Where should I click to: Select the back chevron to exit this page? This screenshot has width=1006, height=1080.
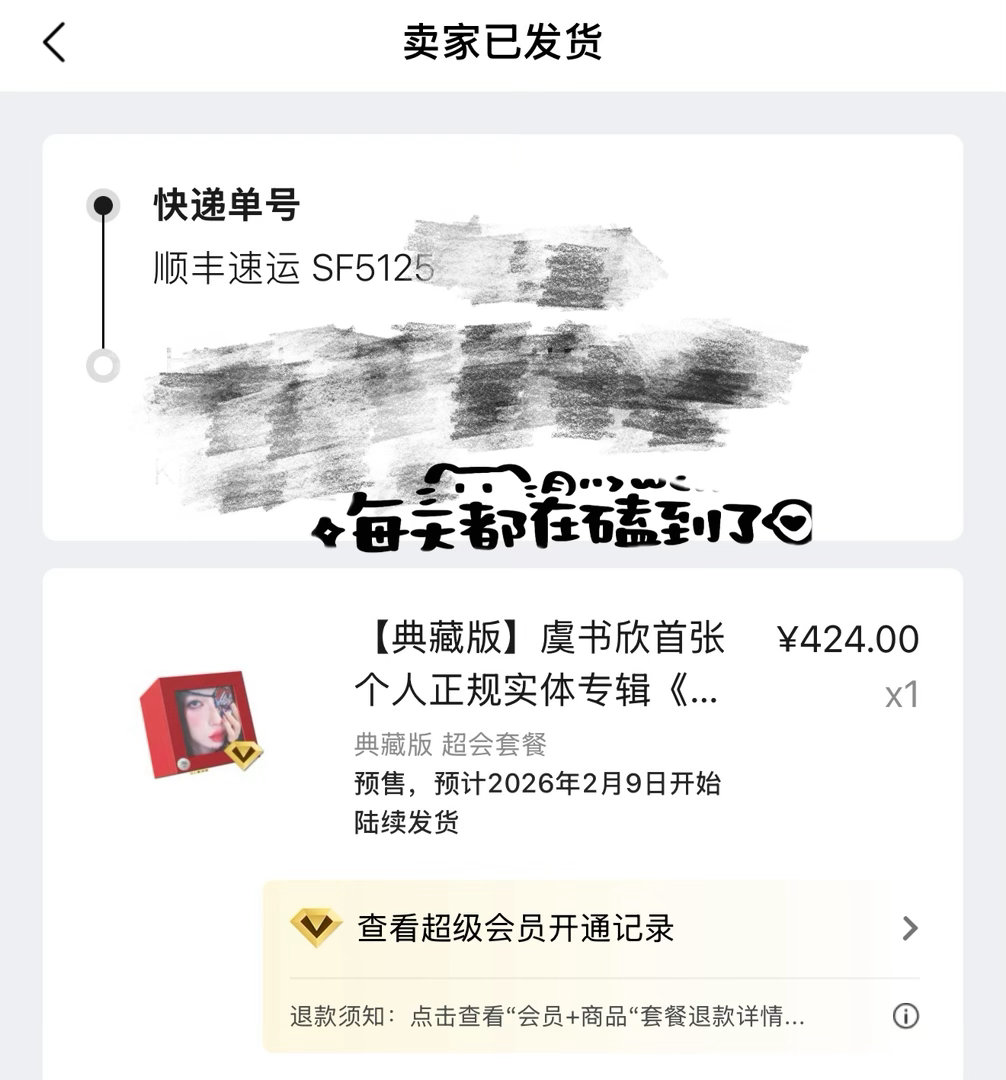coord(54,43)
